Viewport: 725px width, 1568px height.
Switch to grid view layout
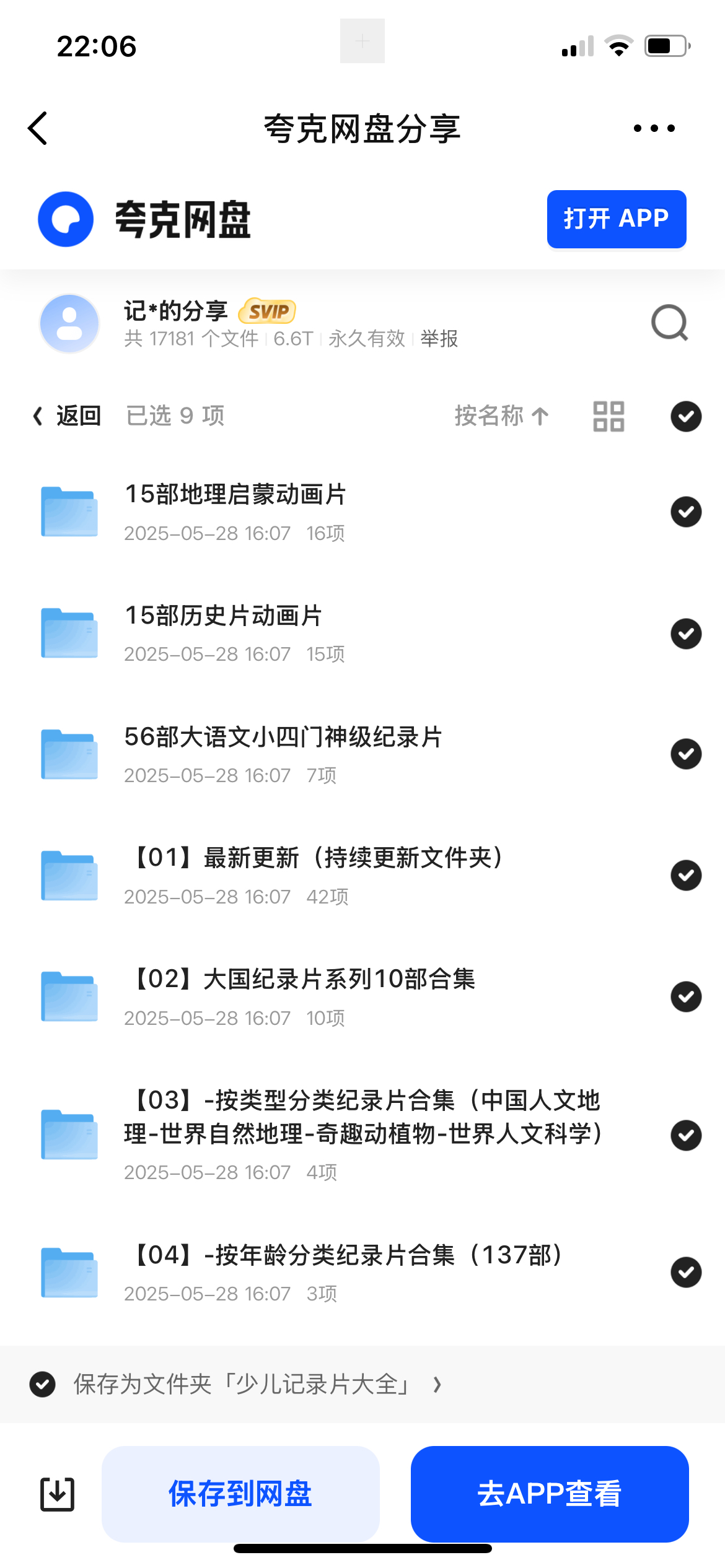[x=609, y=416]
